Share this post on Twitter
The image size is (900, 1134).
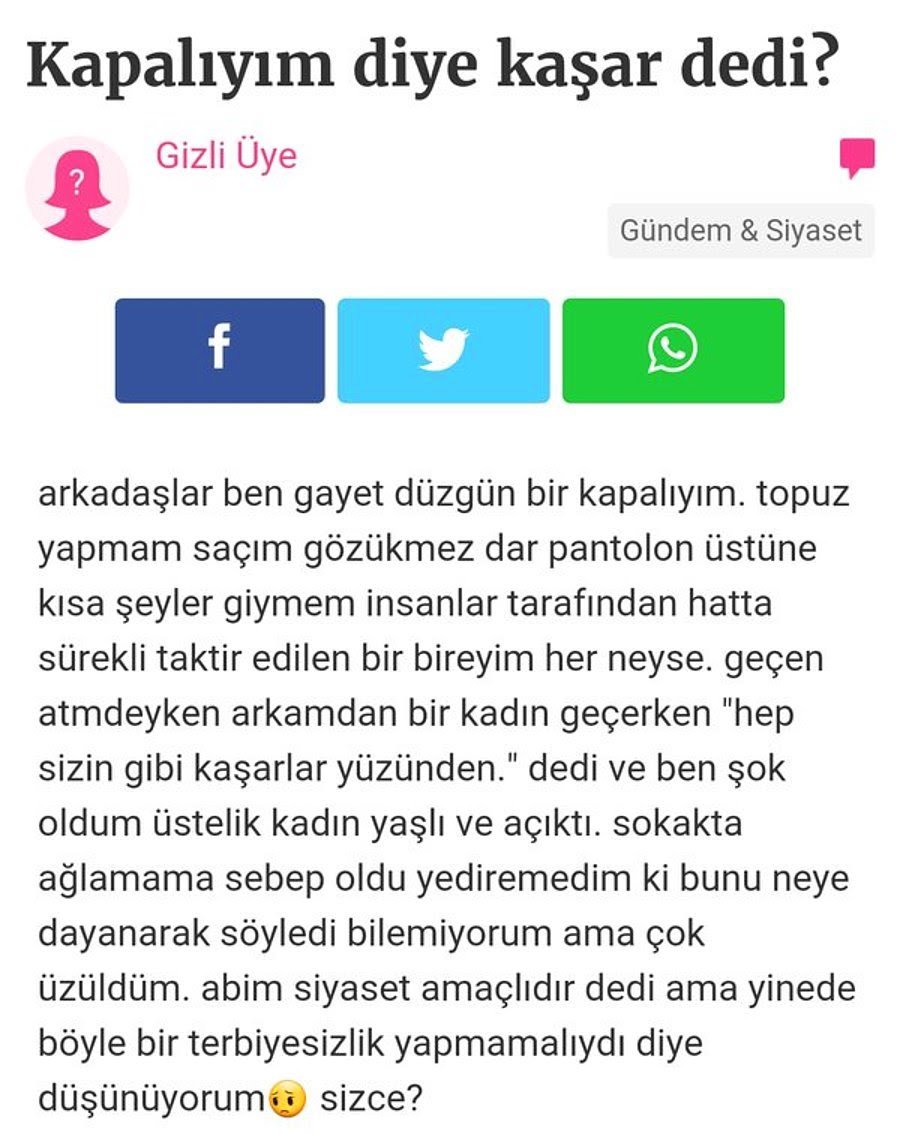(x=443, y=350)
